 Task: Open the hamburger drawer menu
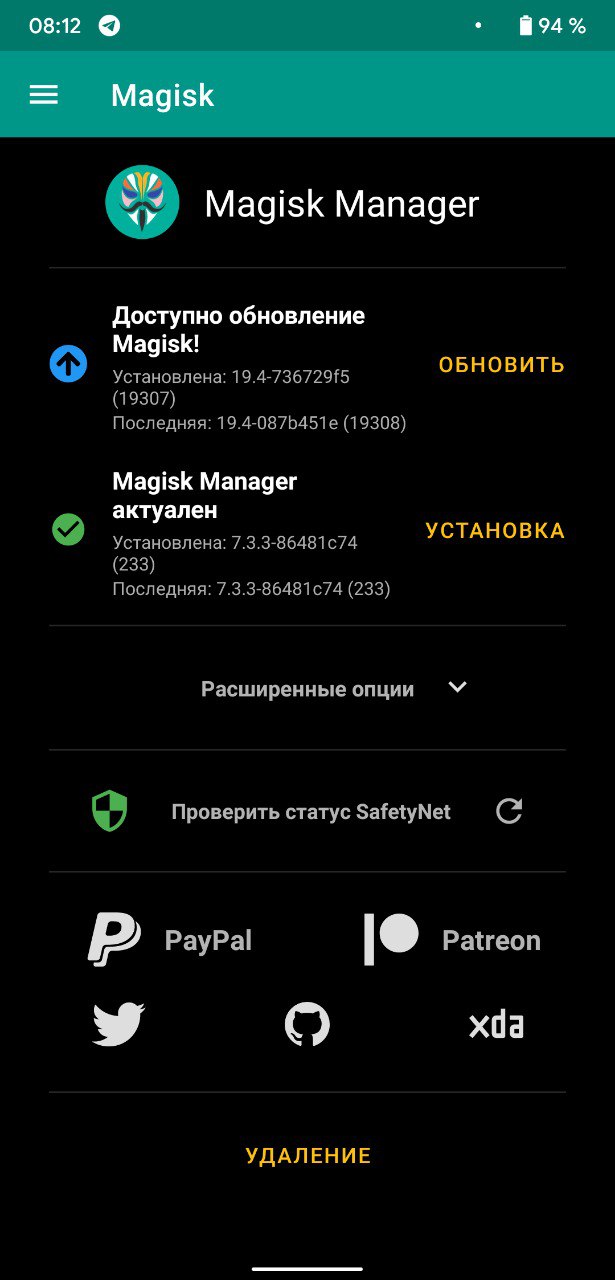point(44,95)
